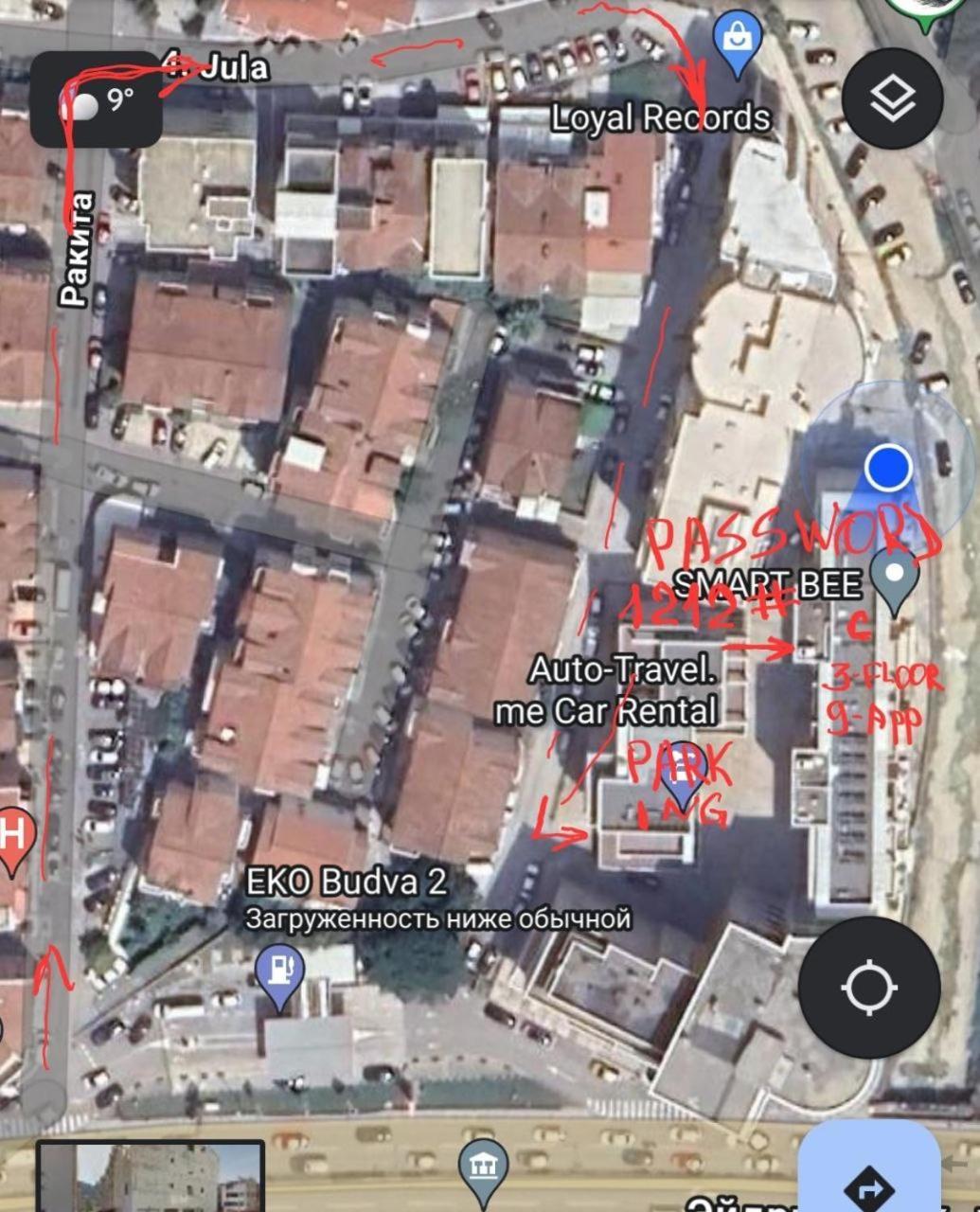Select the Loyal Records shopping pin
The width and height of the screenshot is (980, 1212).
[737, 43]
